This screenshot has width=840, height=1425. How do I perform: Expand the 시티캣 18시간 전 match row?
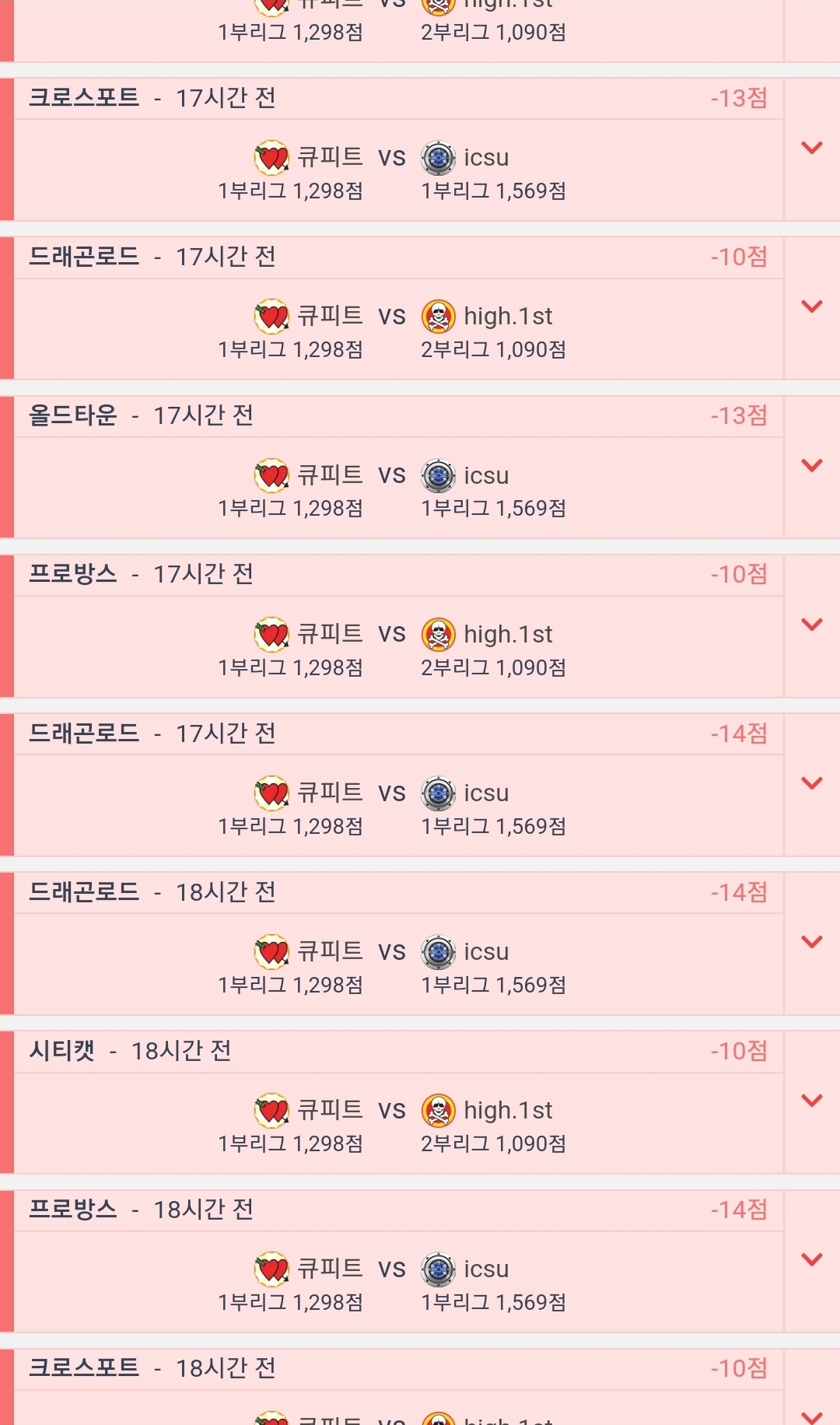click(x=811, y=1101)
